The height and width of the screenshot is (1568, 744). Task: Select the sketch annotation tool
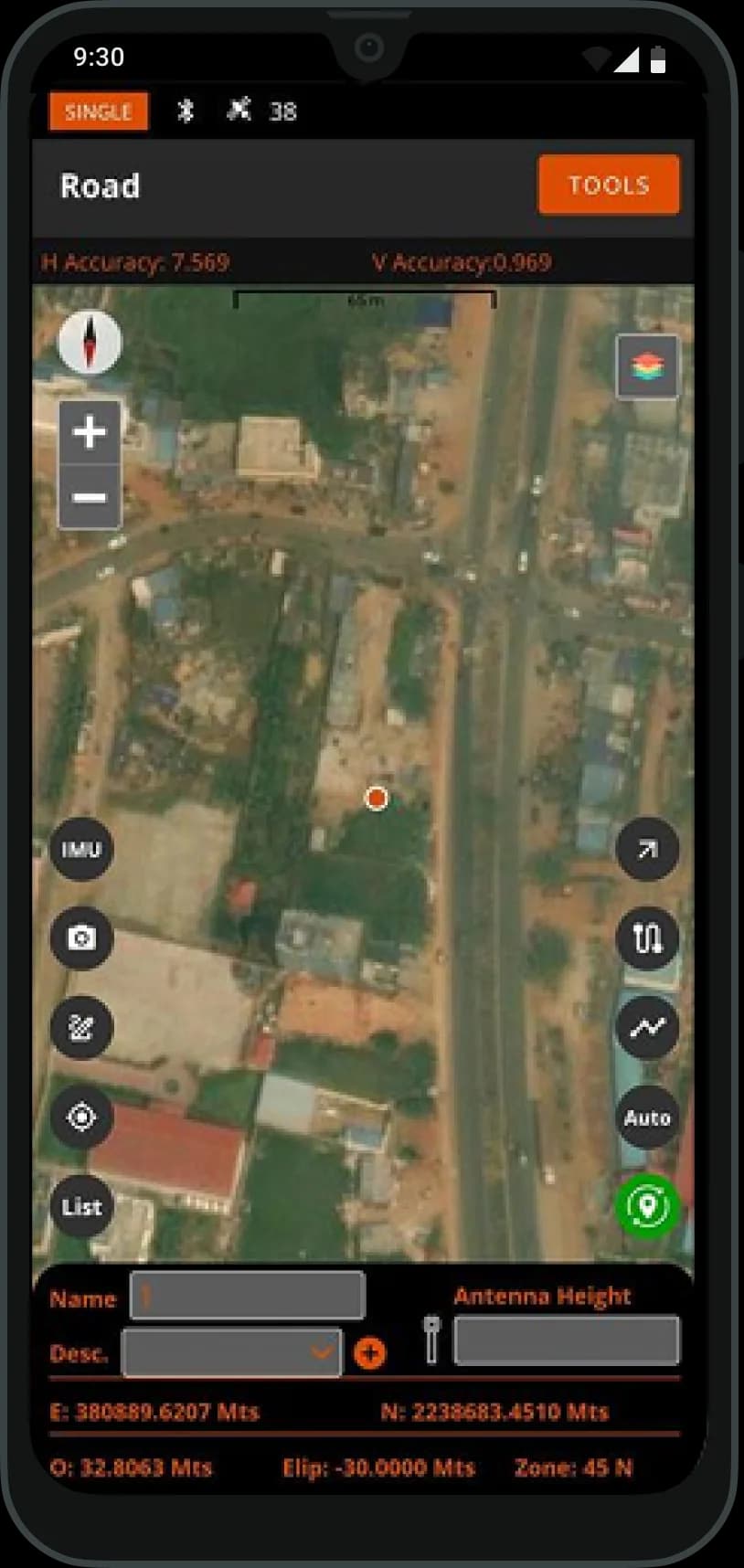point(80,1027)
